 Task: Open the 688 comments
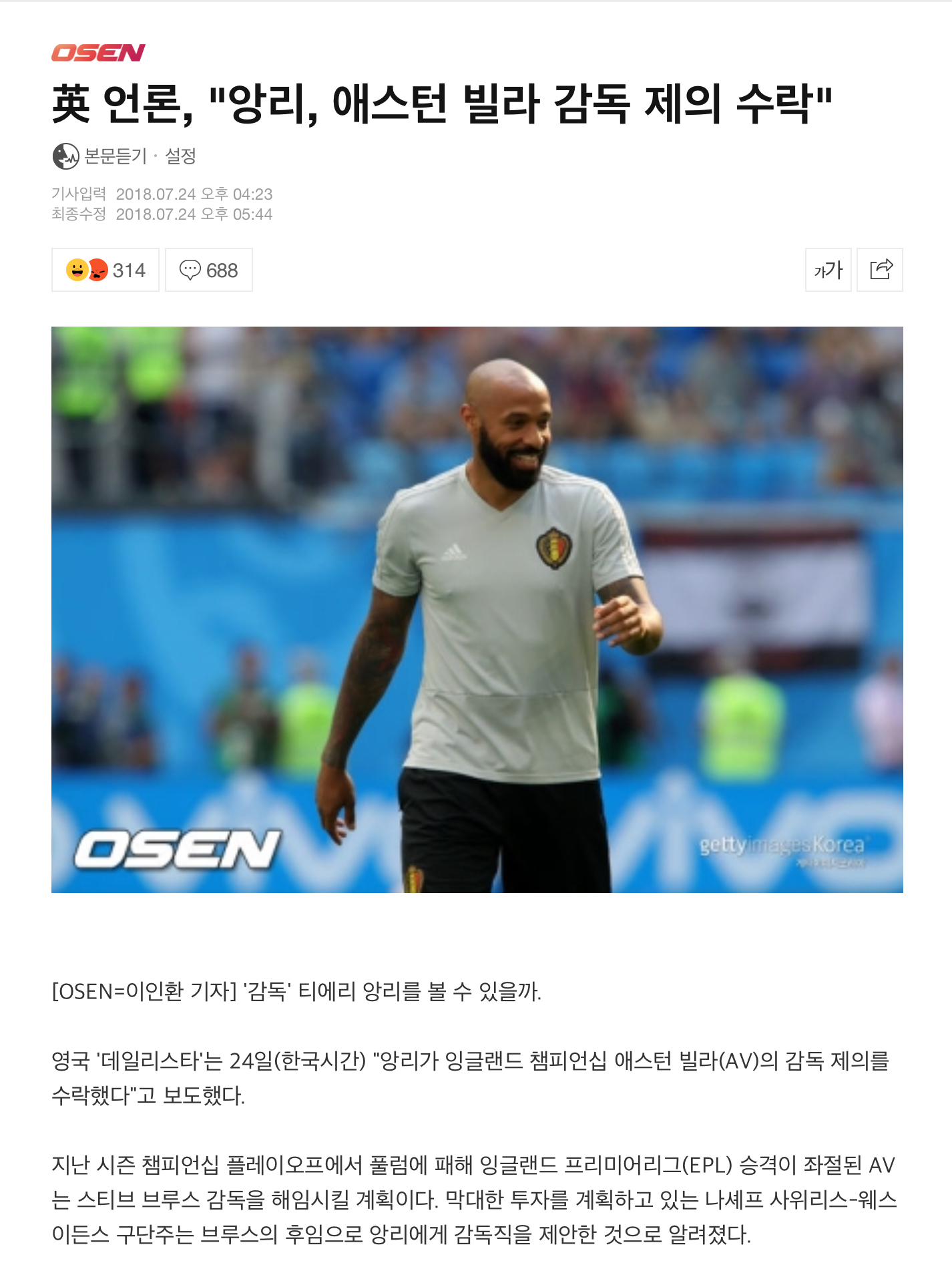[x=209, y=270]
